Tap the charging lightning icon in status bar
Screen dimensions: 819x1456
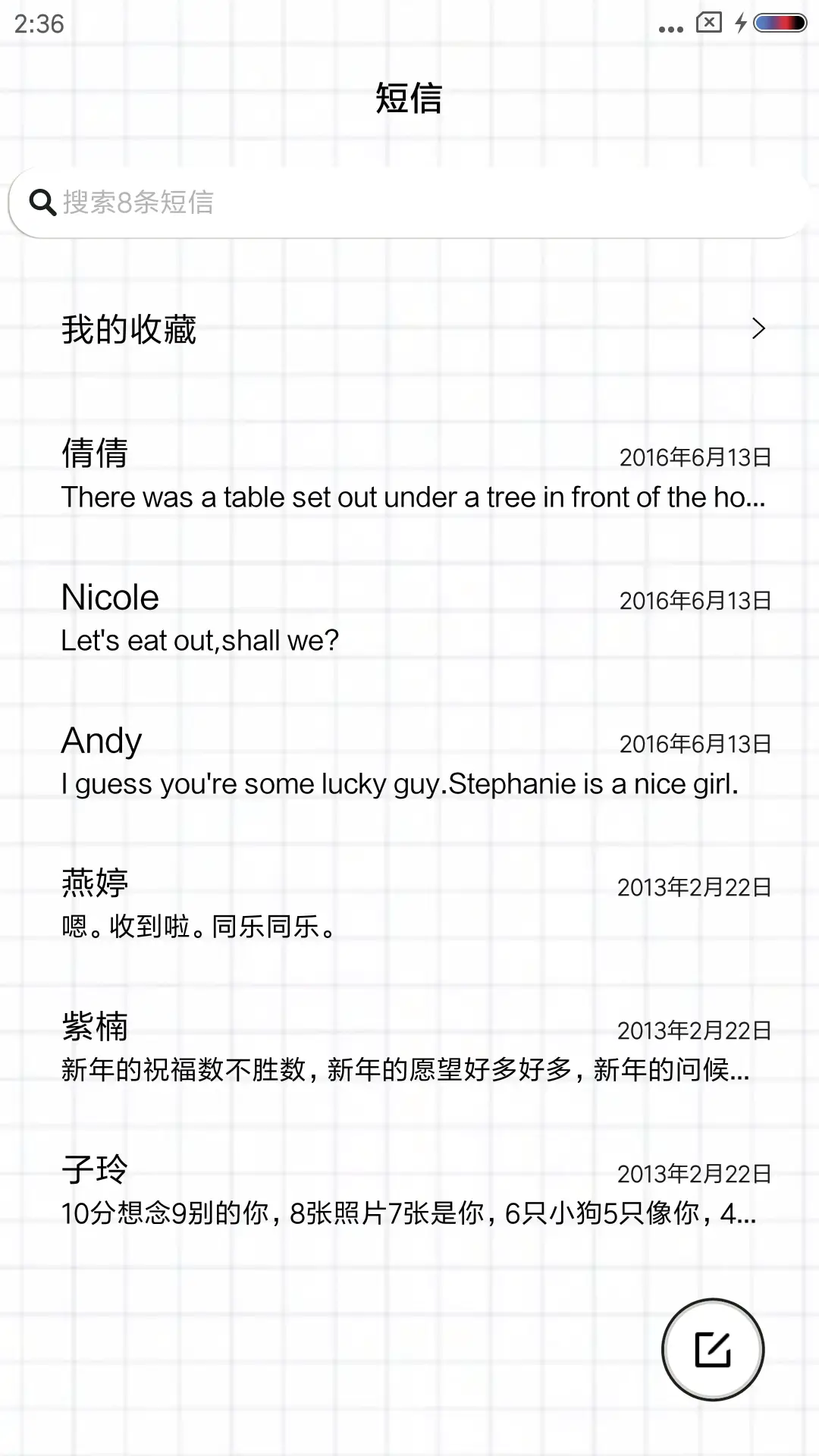[x=739, y=23]
